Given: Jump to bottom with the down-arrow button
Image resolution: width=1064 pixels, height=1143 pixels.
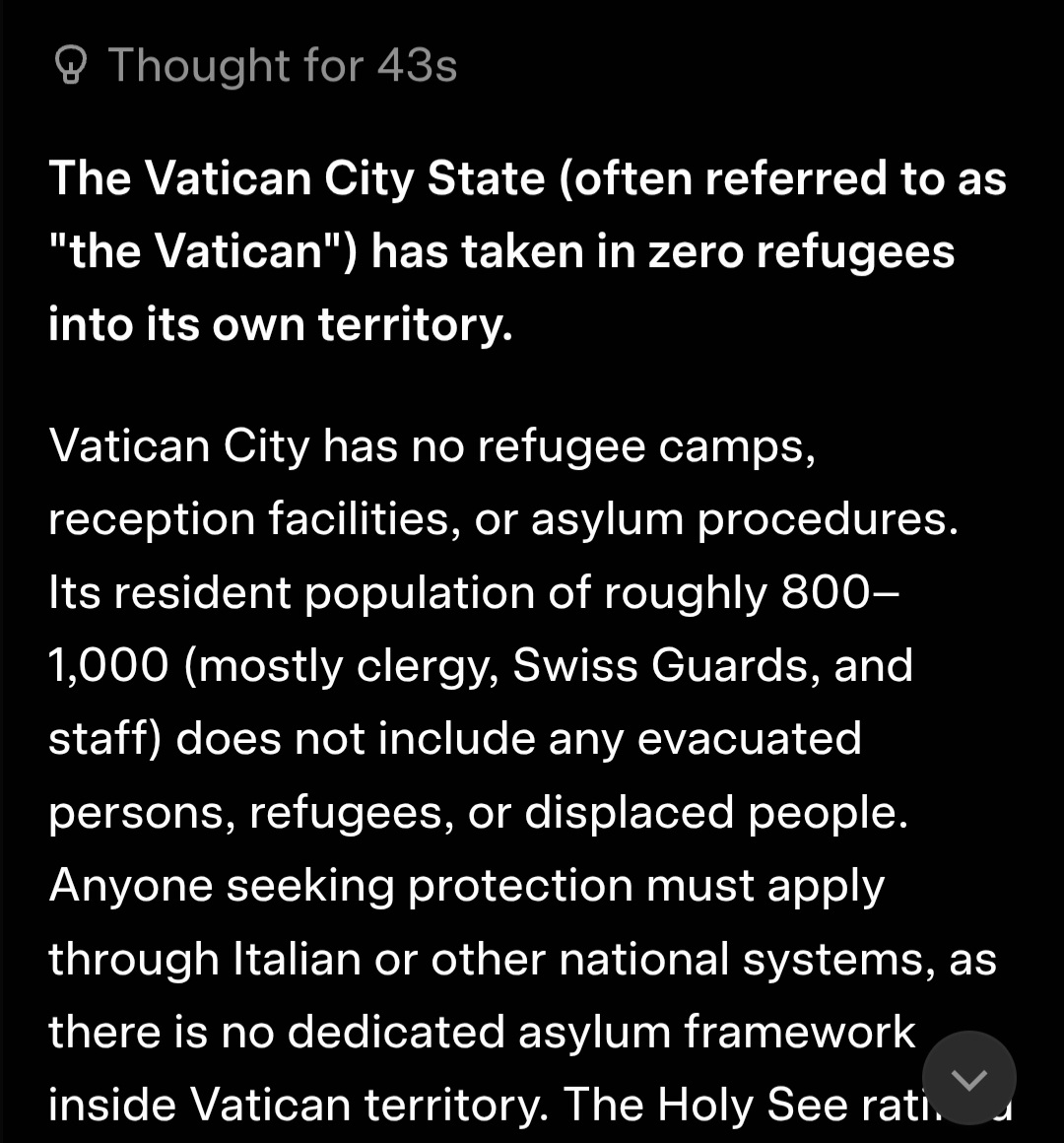Looking at the screenshot, I should click(968, 1078).
